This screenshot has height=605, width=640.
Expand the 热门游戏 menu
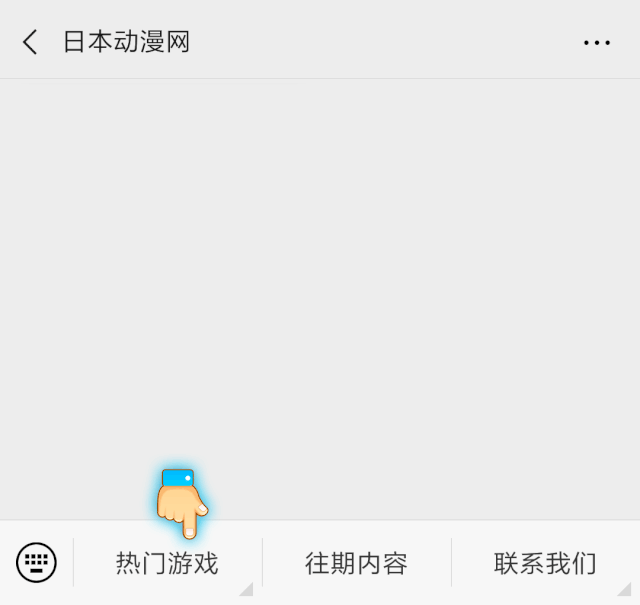pyautogui.click(x=167, y=563)
